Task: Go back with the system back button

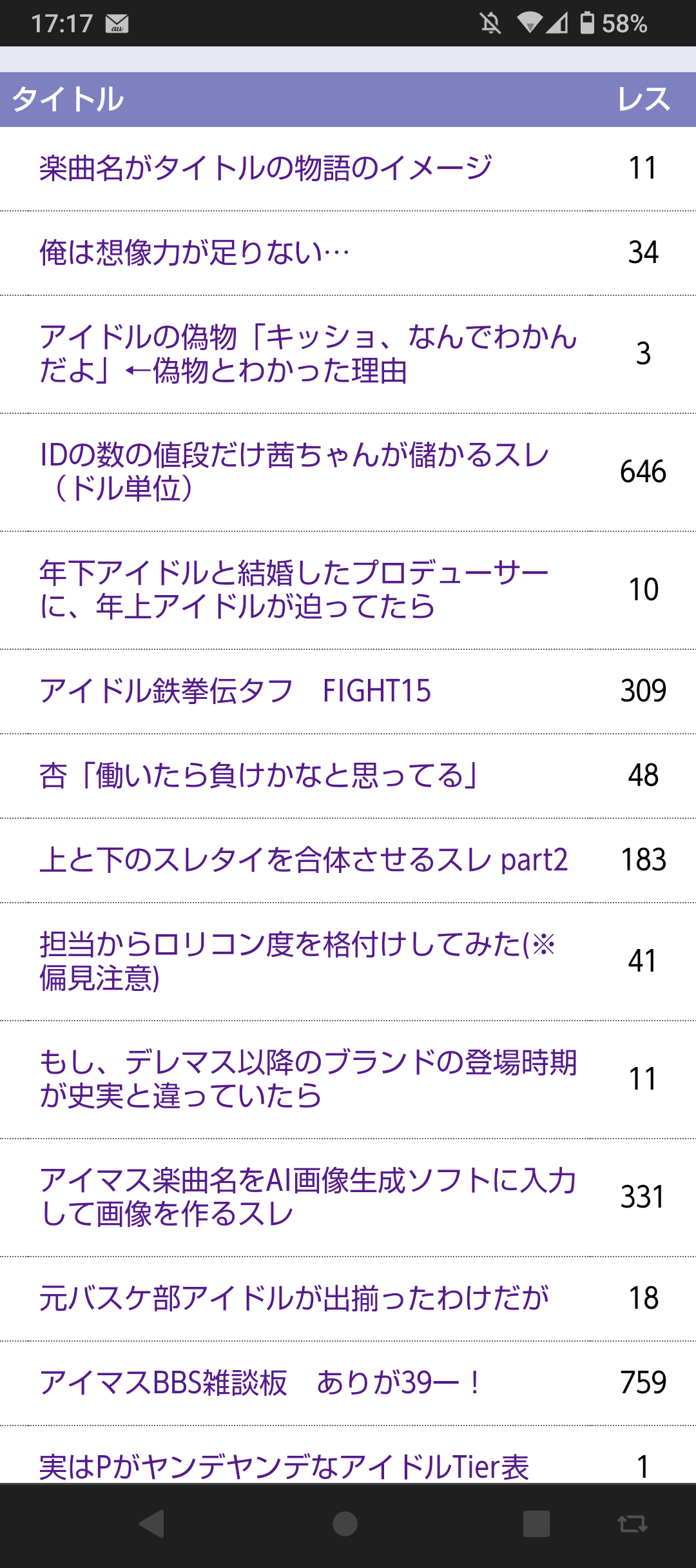Action: [x=152, y=1524]
